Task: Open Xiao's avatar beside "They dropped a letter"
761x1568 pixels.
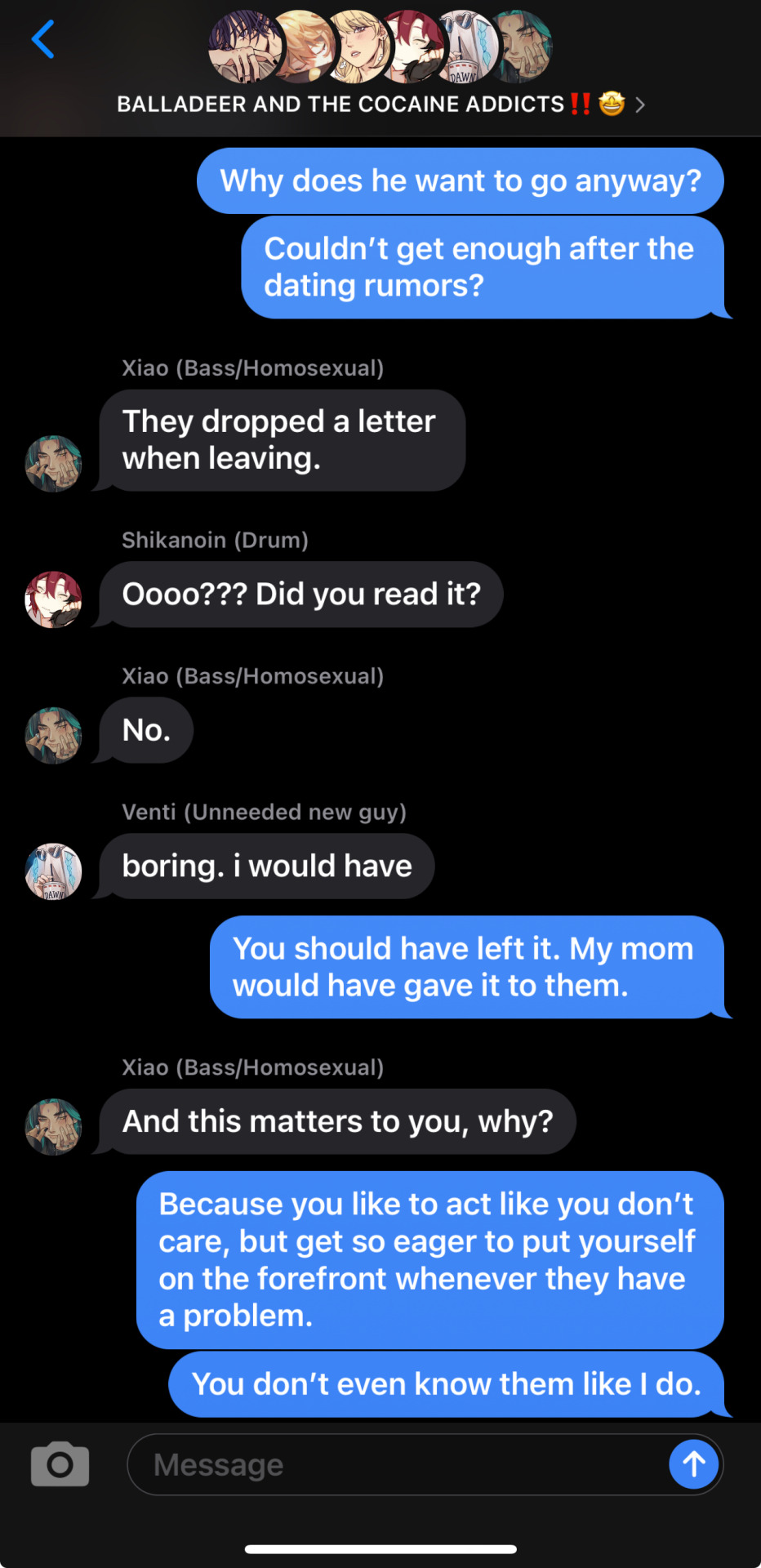Action: pos(54,463)
